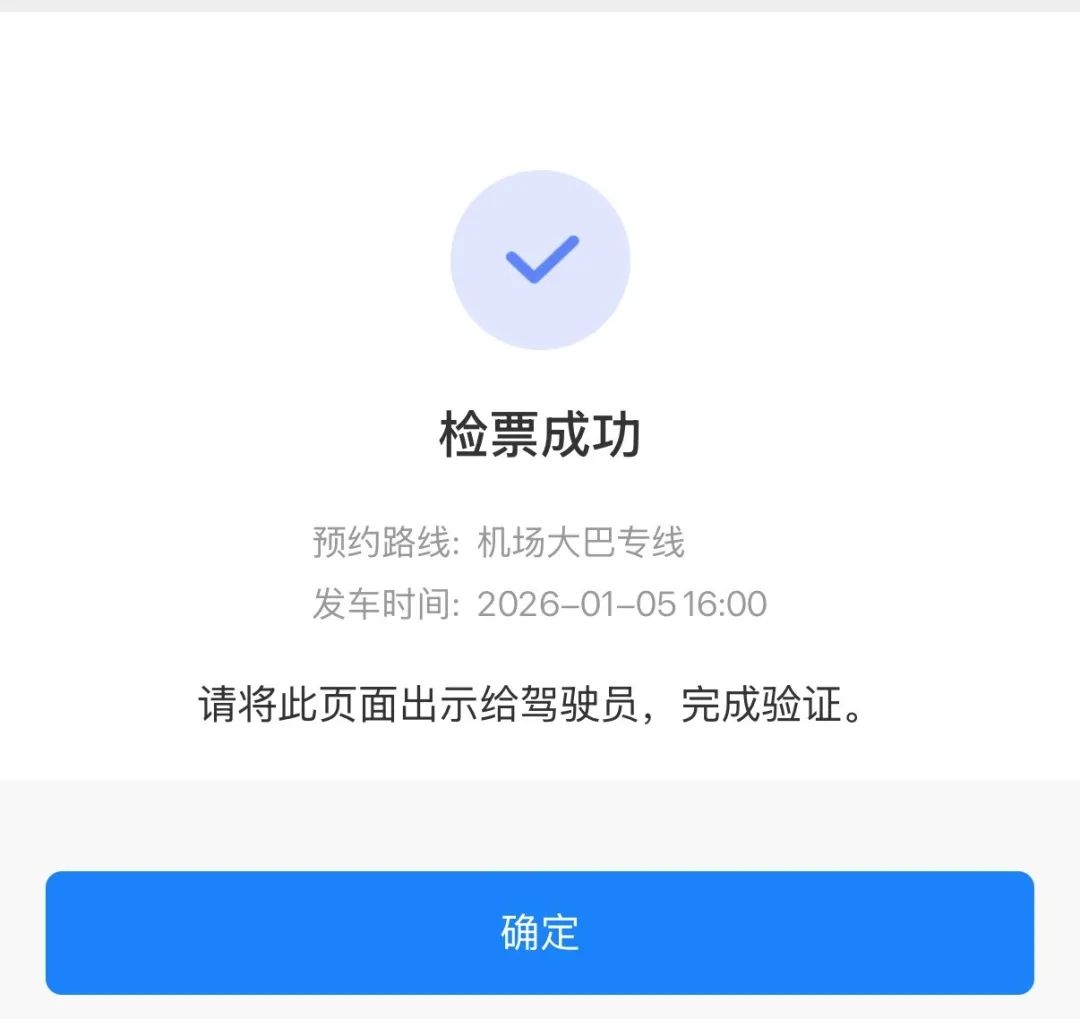Tap the 确定 button to confirm
The image size is (1080, 1019).
click(x=540, y=932)
